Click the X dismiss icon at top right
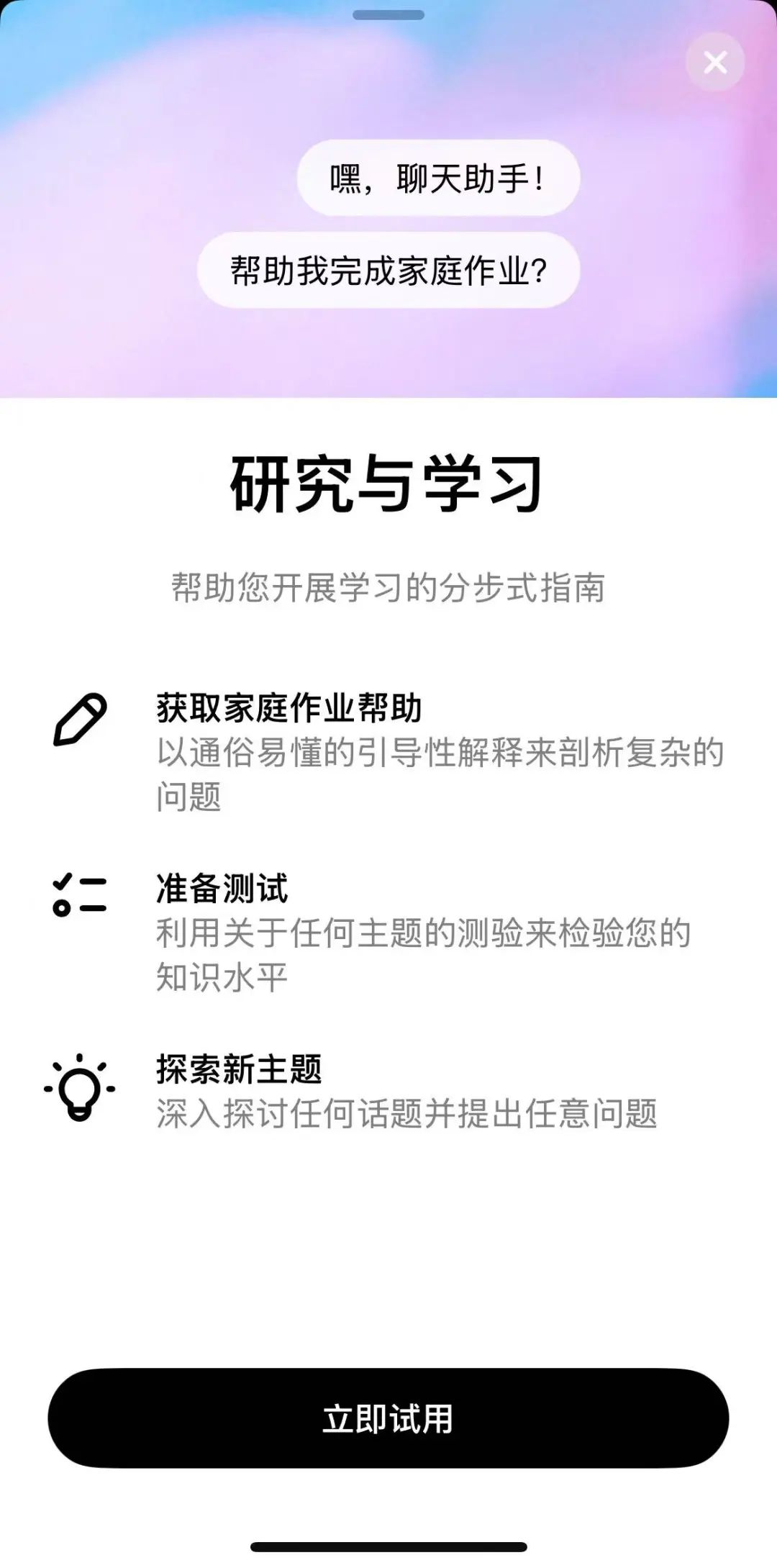The height and width of the screenshot is (1568, 777). tap(714, 63)
